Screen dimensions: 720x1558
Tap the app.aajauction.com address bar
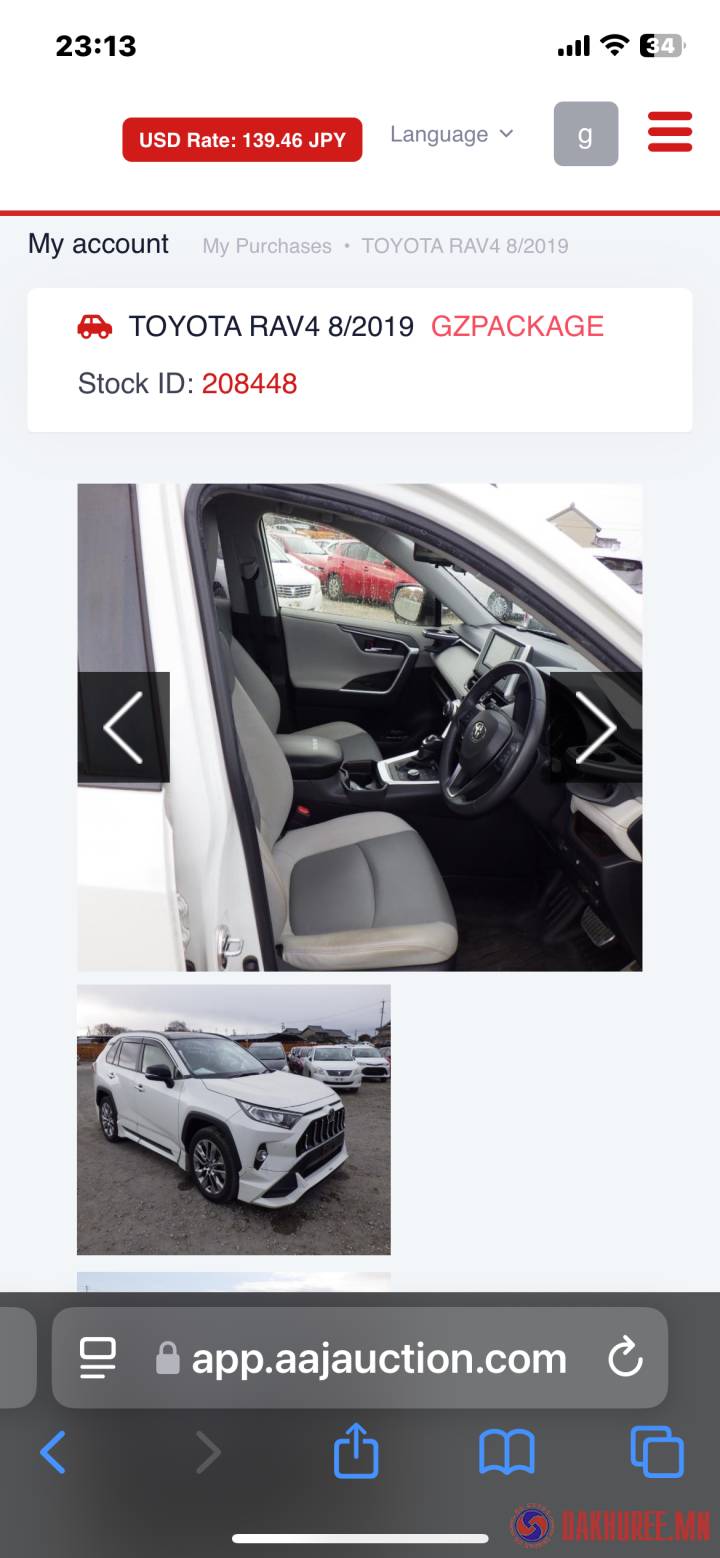pyautogui.click(x=378, y=1358)
